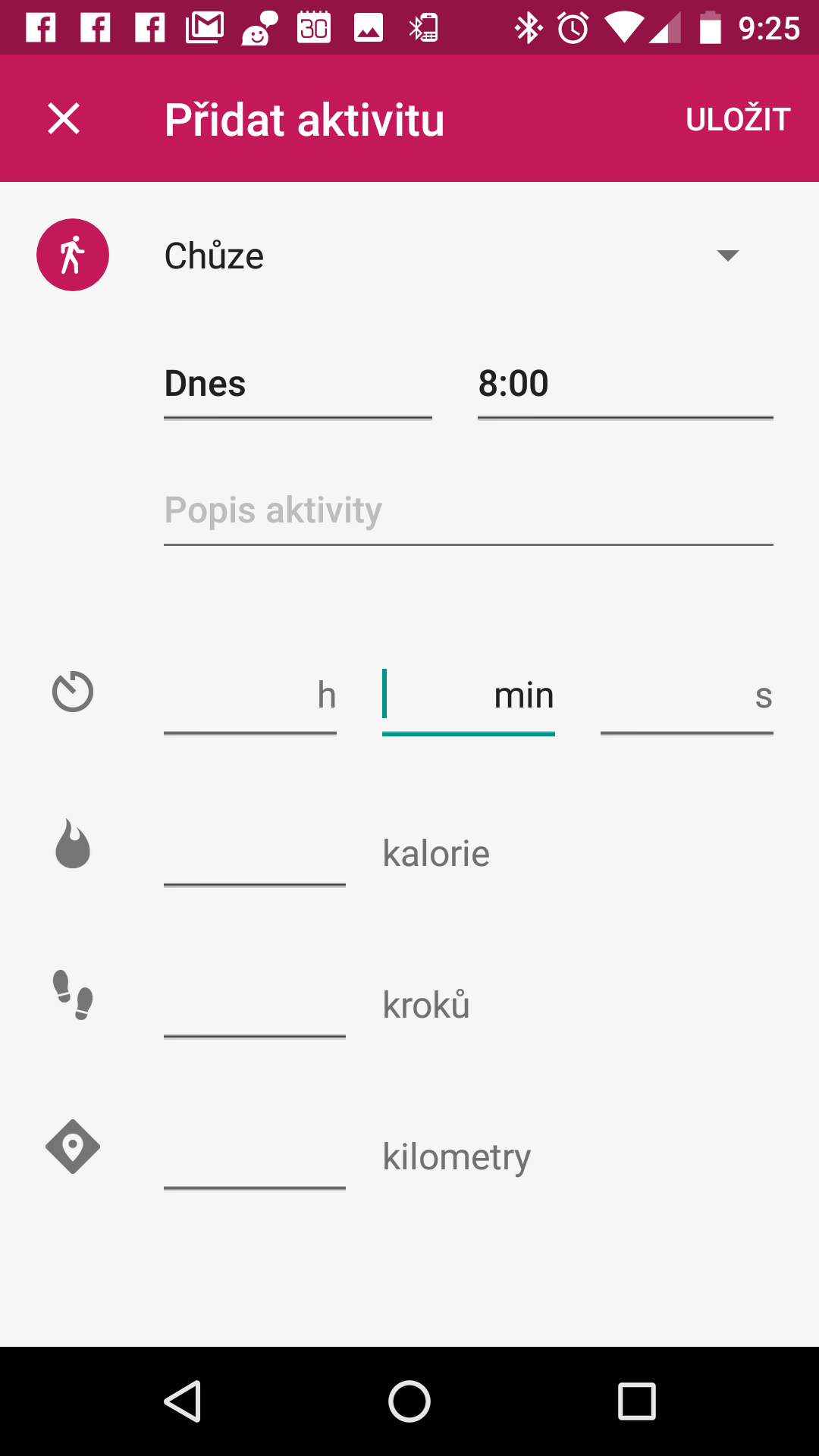Tap ULOŽIT to save activity
This screenshot has height=1456, width=819.
tap(738, 119)
